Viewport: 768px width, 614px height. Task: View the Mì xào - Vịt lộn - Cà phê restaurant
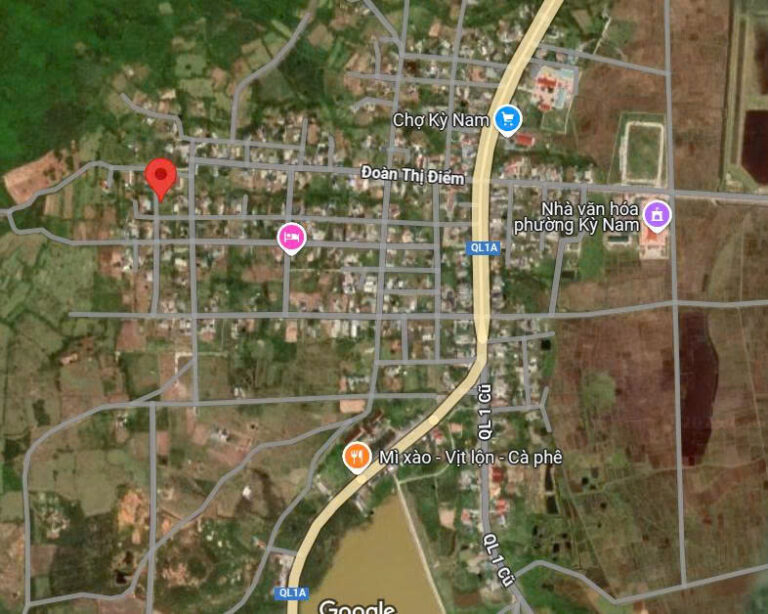click(x=356, y=457)
